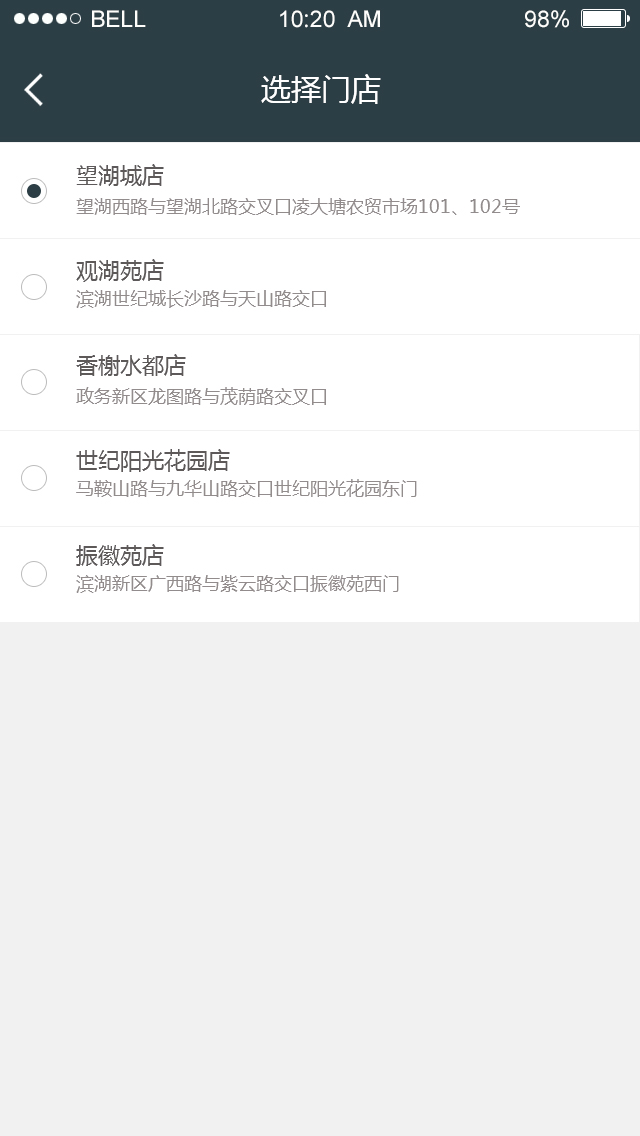Choose the 振徽苑店 store option

pos(34,574)
